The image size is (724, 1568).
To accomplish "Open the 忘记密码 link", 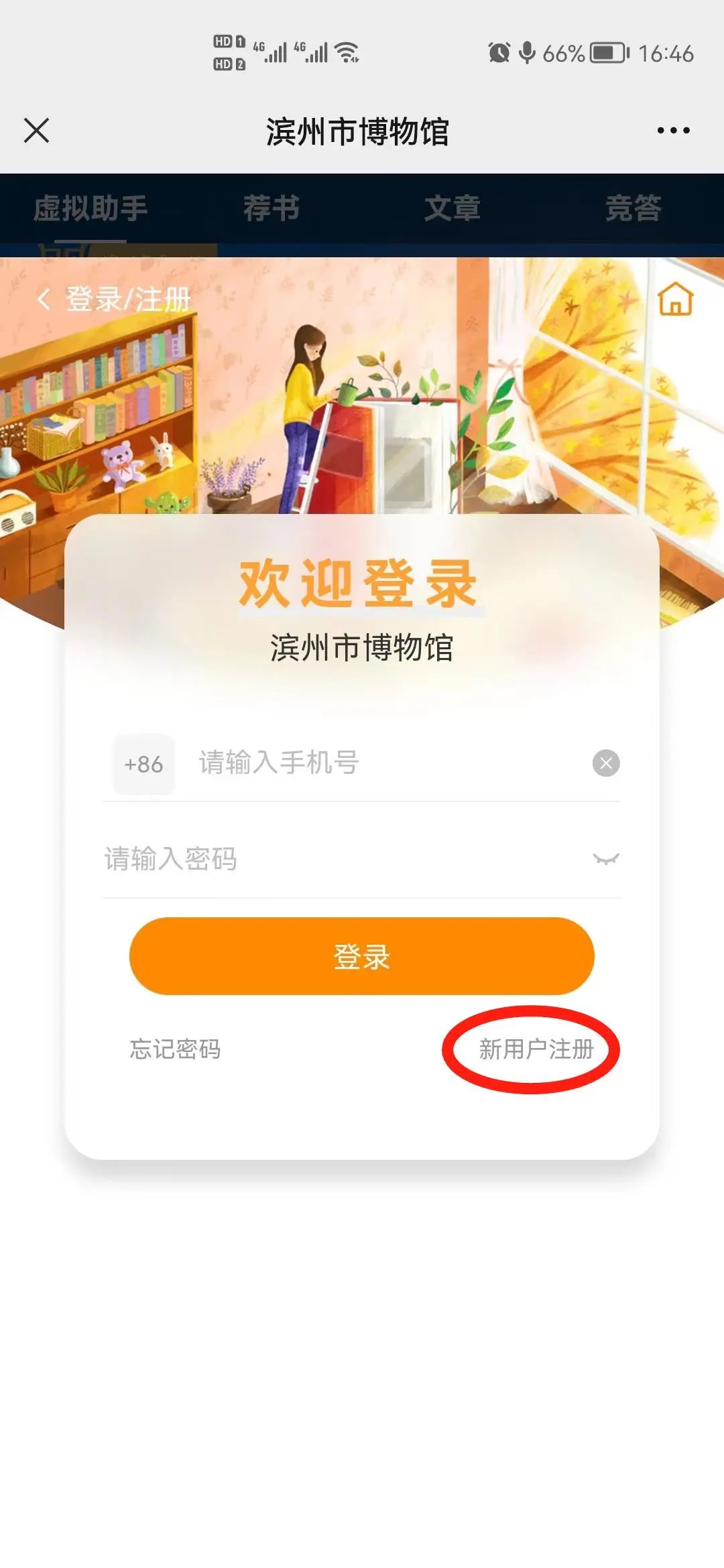I will pyautogui.click(x=175, y=1049).
